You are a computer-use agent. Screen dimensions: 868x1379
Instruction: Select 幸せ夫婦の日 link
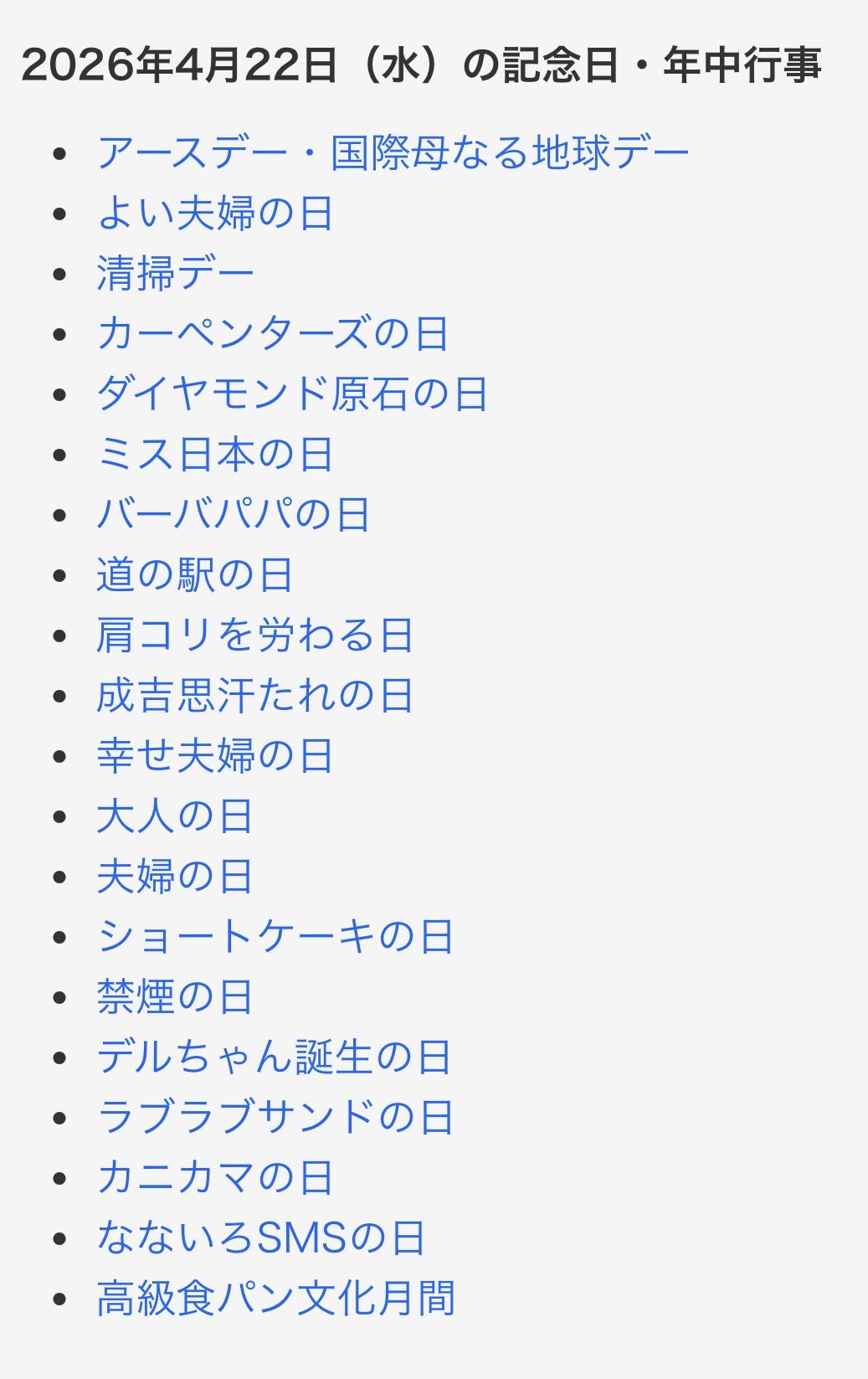[x=215, y=756]
